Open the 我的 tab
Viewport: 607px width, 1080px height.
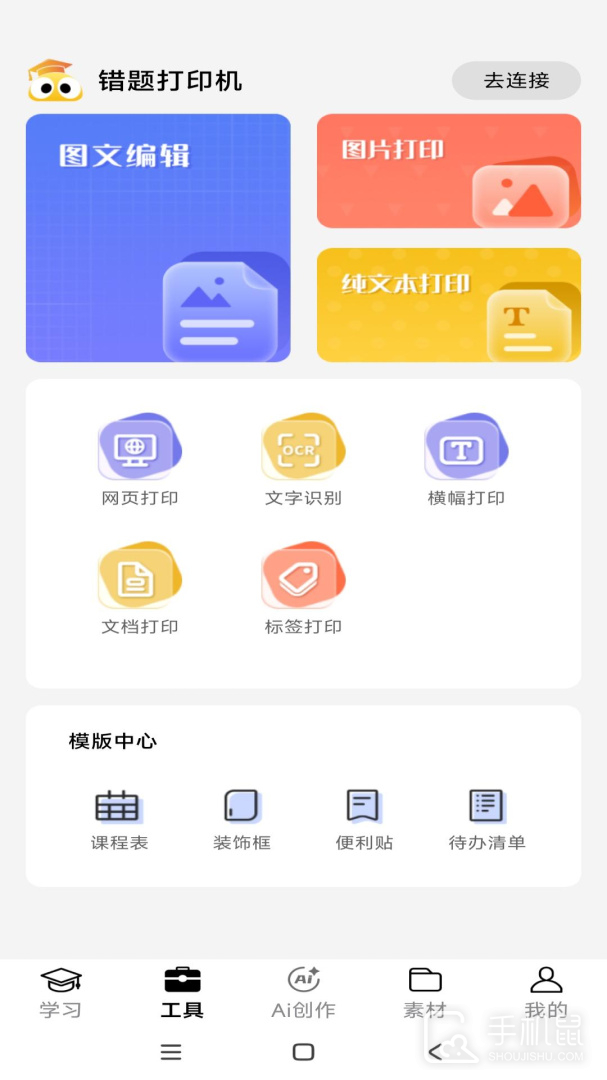546,993
